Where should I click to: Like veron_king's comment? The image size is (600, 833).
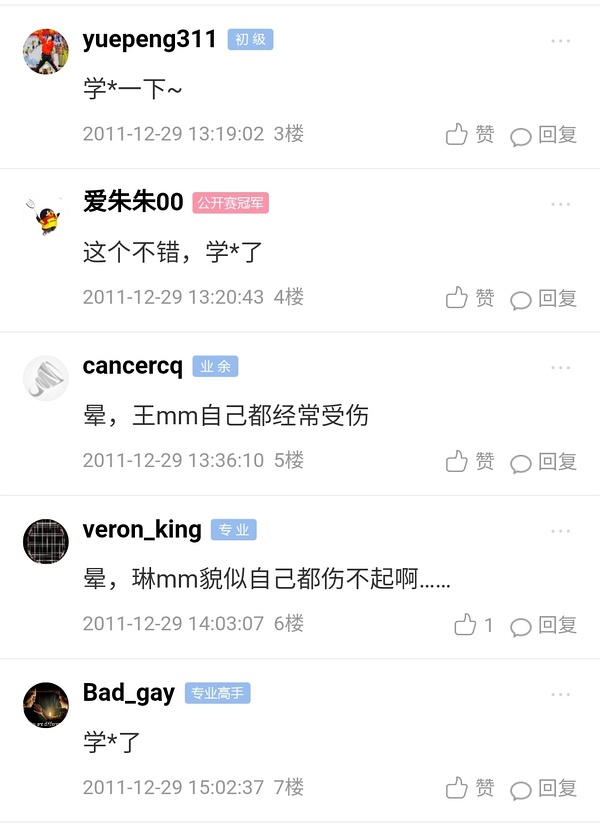(x=474, y=625)
